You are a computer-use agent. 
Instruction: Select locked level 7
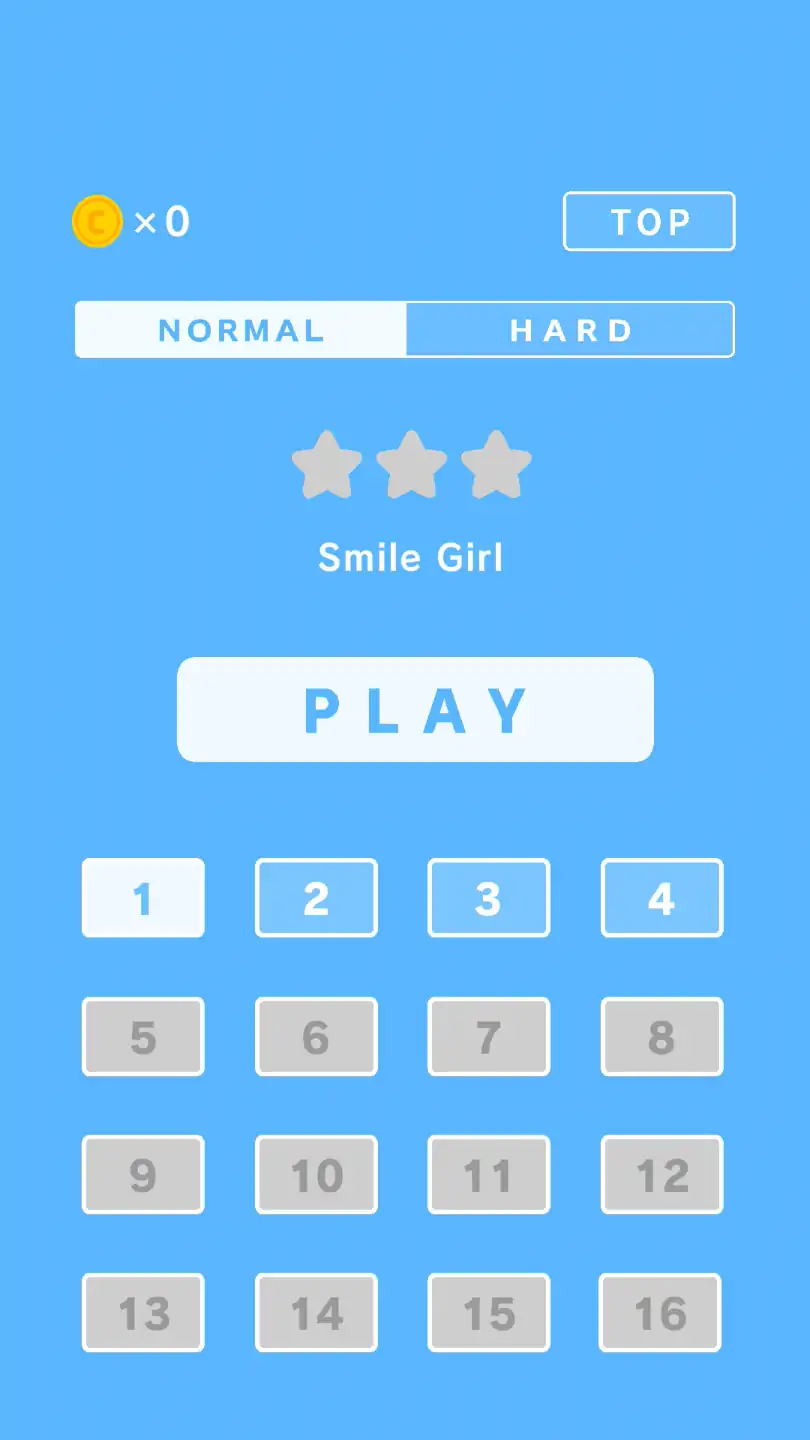489,1037
